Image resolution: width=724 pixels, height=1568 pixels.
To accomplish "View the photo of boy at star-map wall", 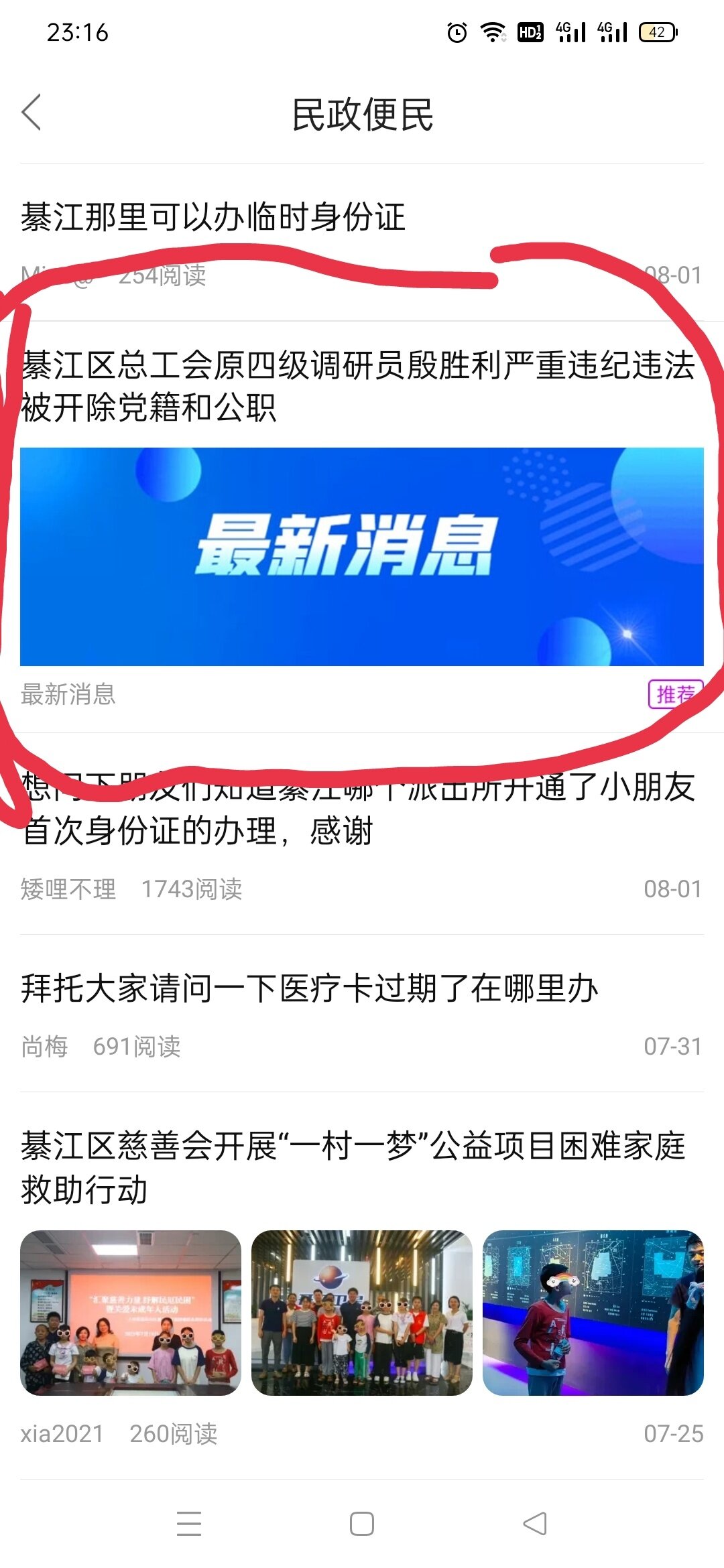I will click(x=593, y=1313).
